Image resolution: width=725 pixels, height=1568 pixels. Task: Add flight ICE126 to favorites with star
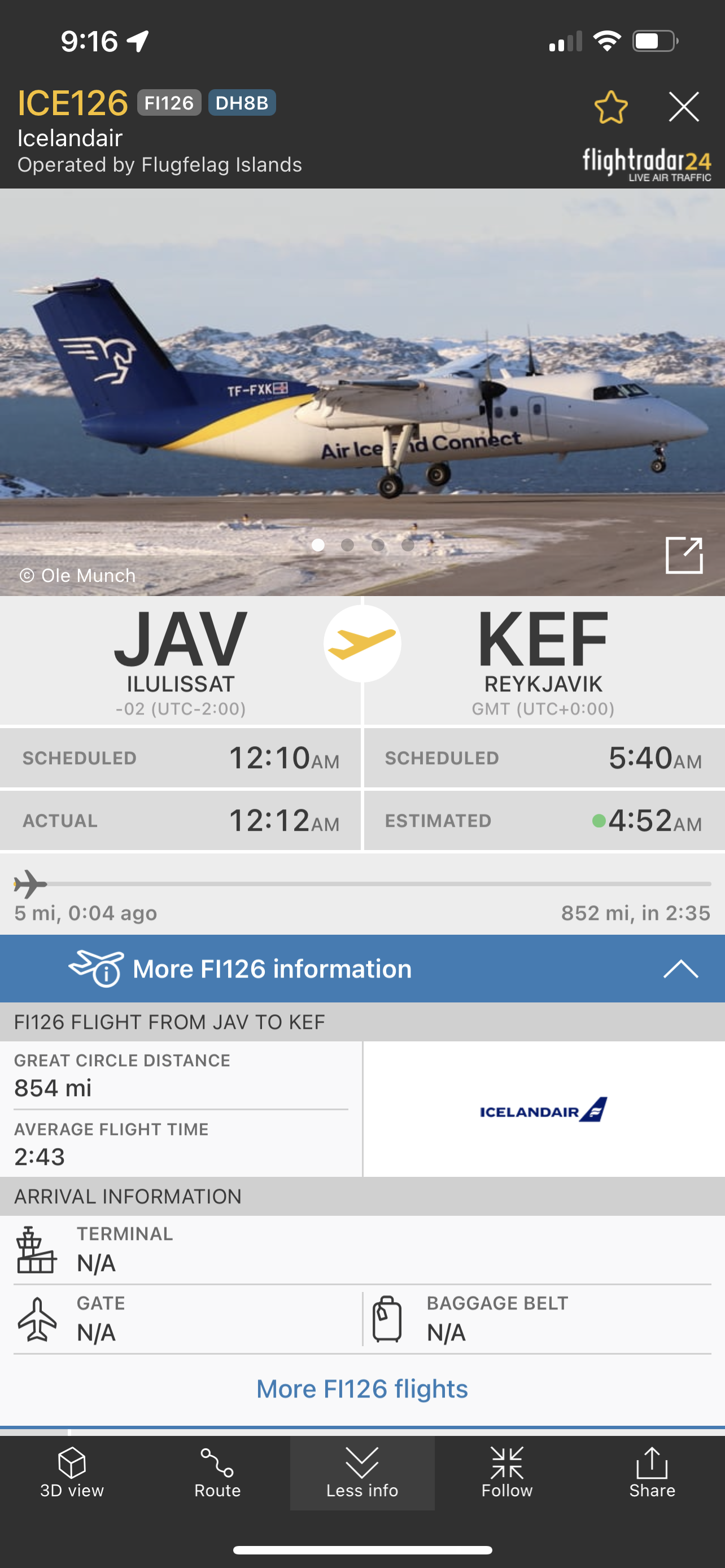coord(610,107)
